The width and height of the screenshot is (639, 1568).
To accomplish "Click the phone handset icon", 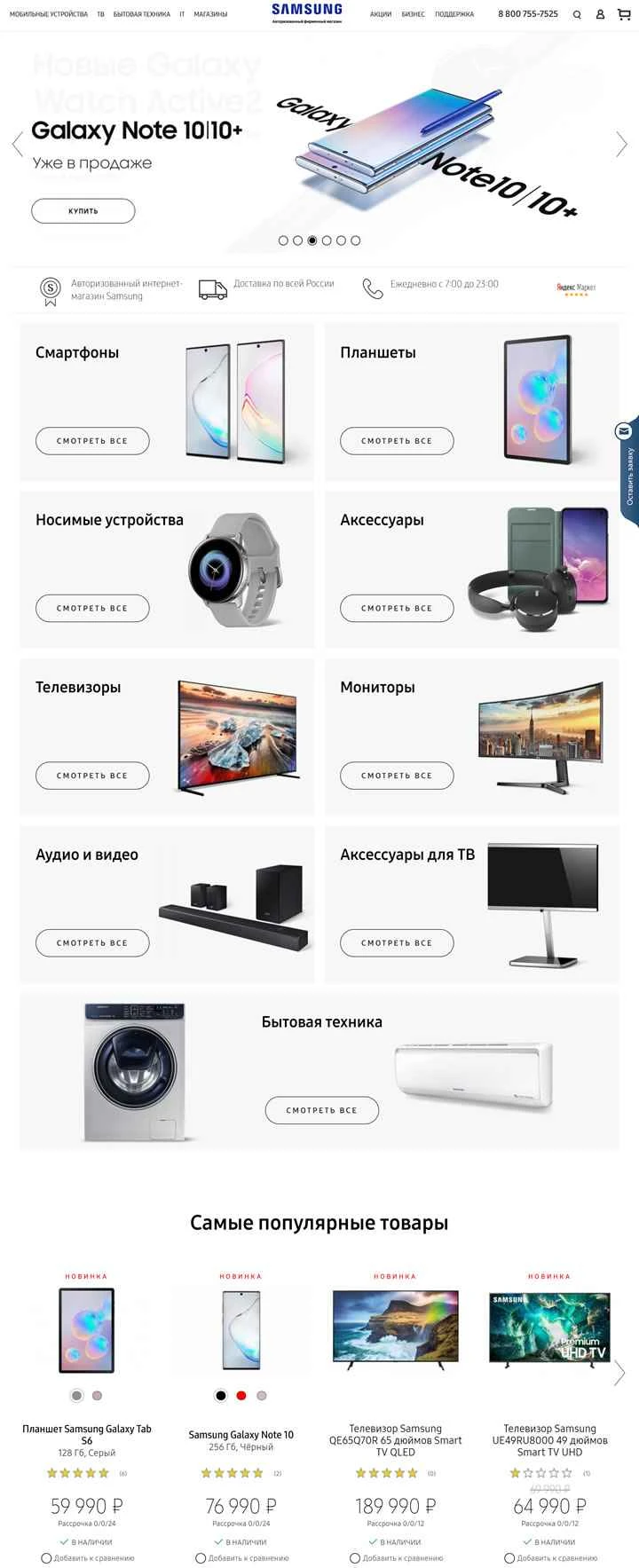I will click(372, 286).
